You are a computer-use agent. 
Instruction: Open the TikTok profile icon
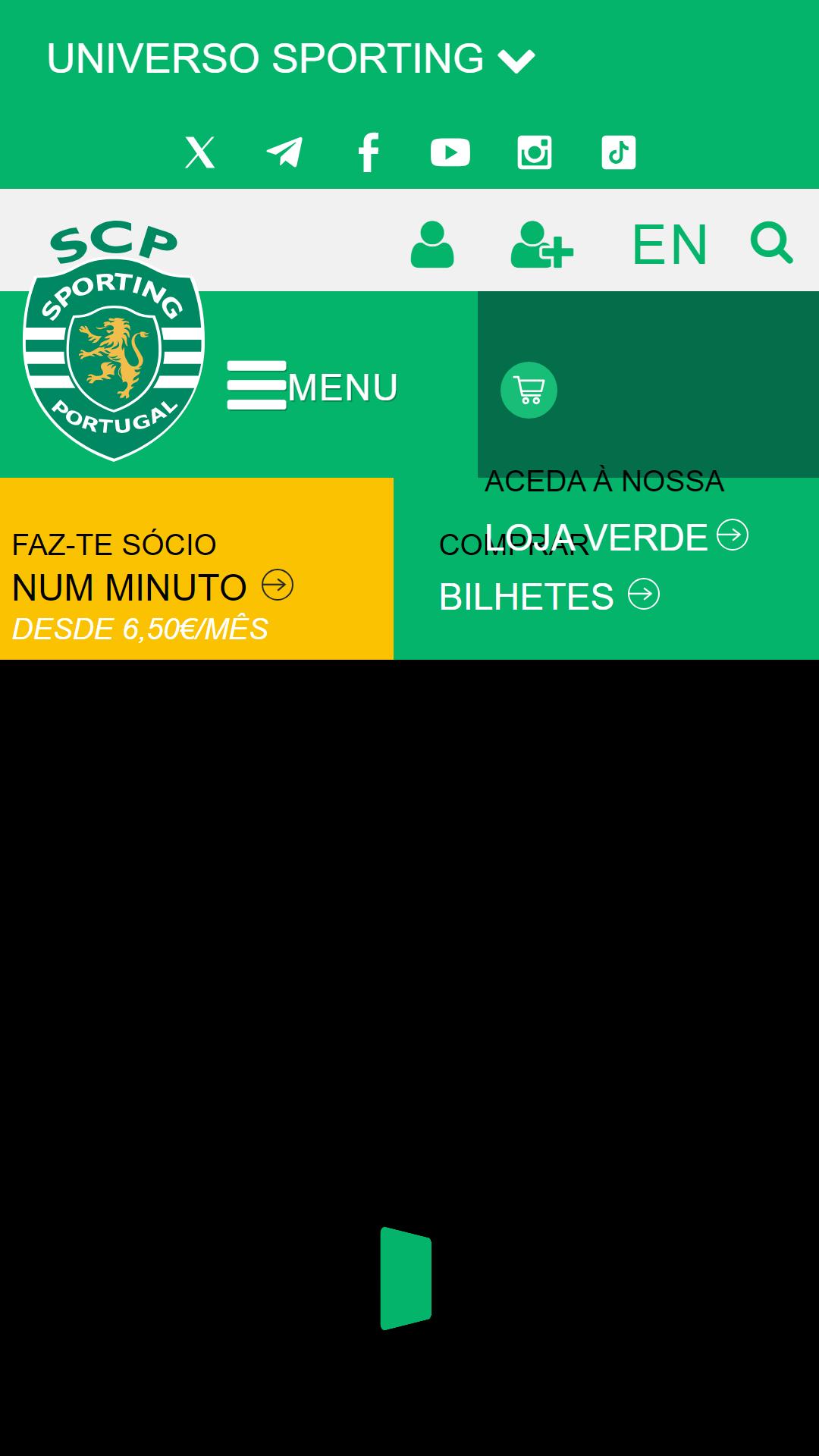click(619, 152)
